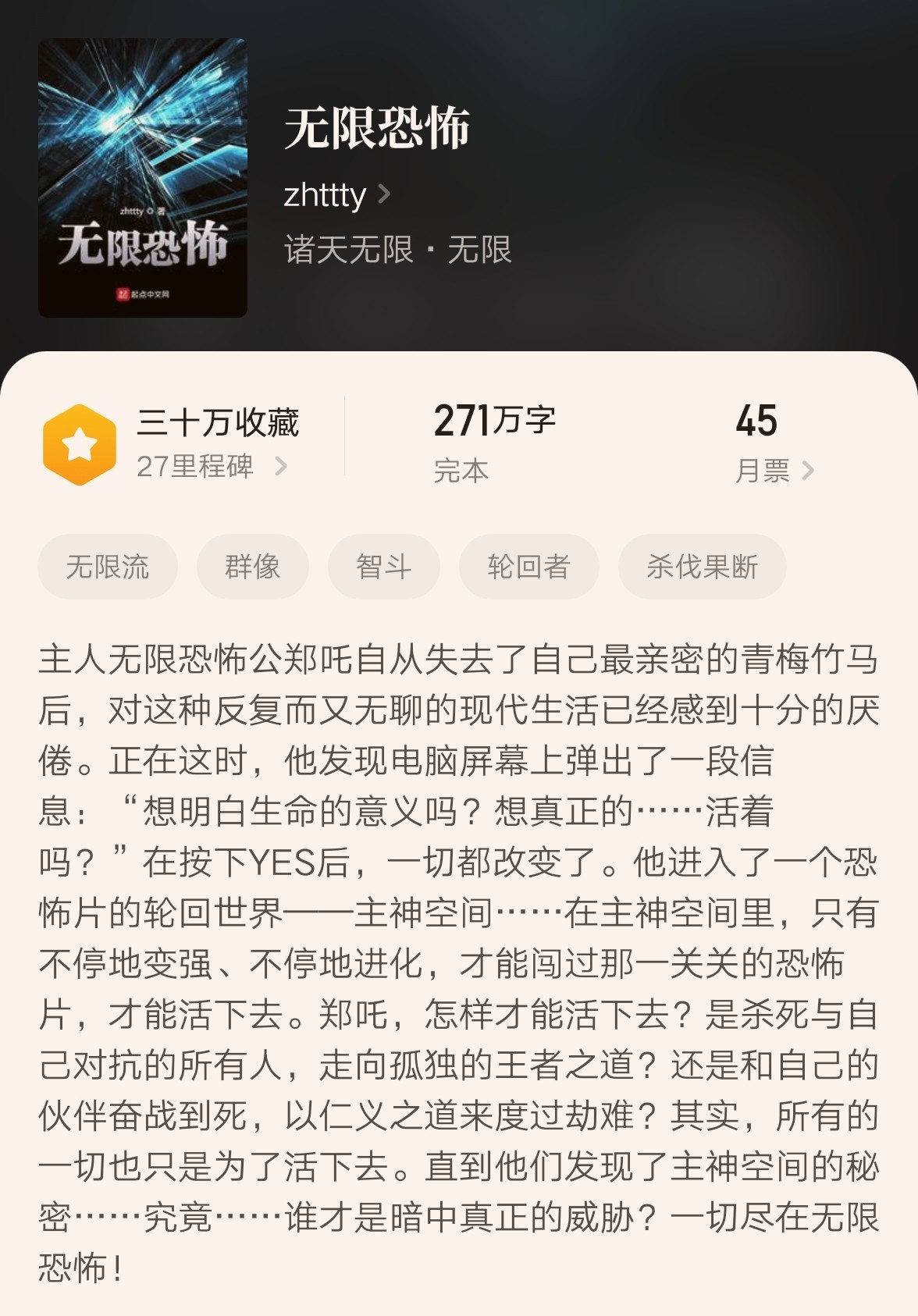Select the 无限流 tag chip

tap(108, 567)
